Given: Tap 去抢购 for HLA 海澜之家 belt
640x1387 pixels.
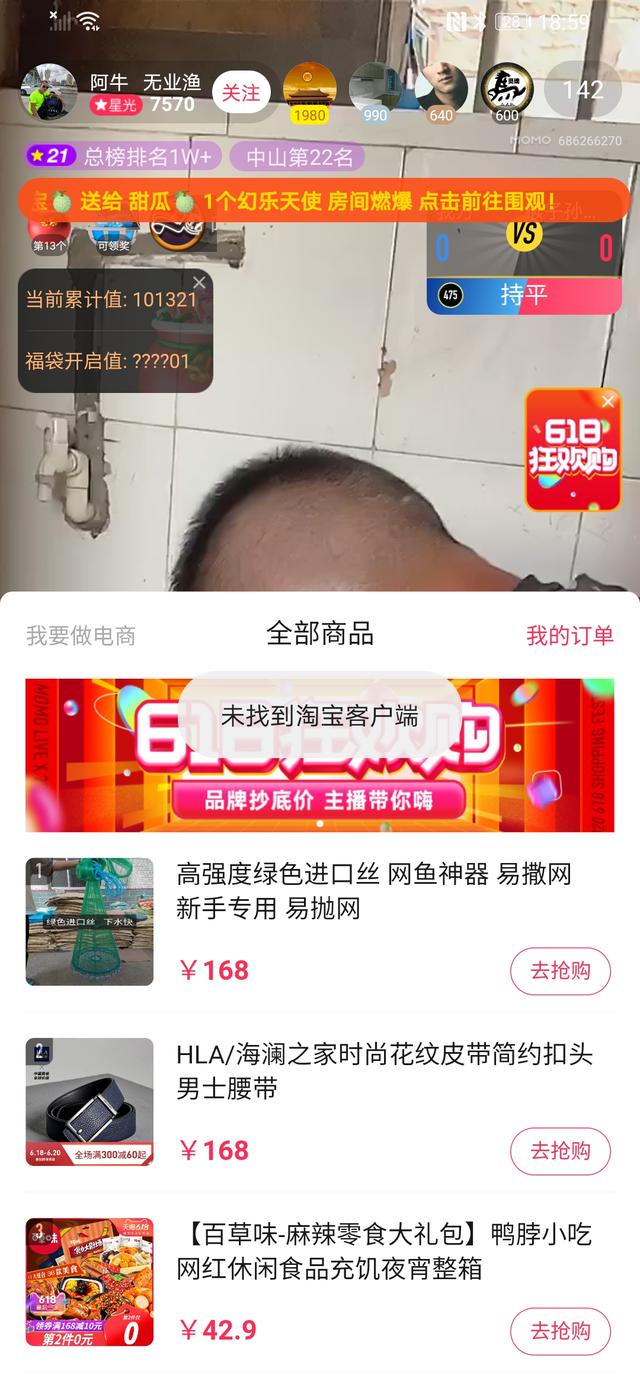Looking at the screenshot, I should [560, 1151].
